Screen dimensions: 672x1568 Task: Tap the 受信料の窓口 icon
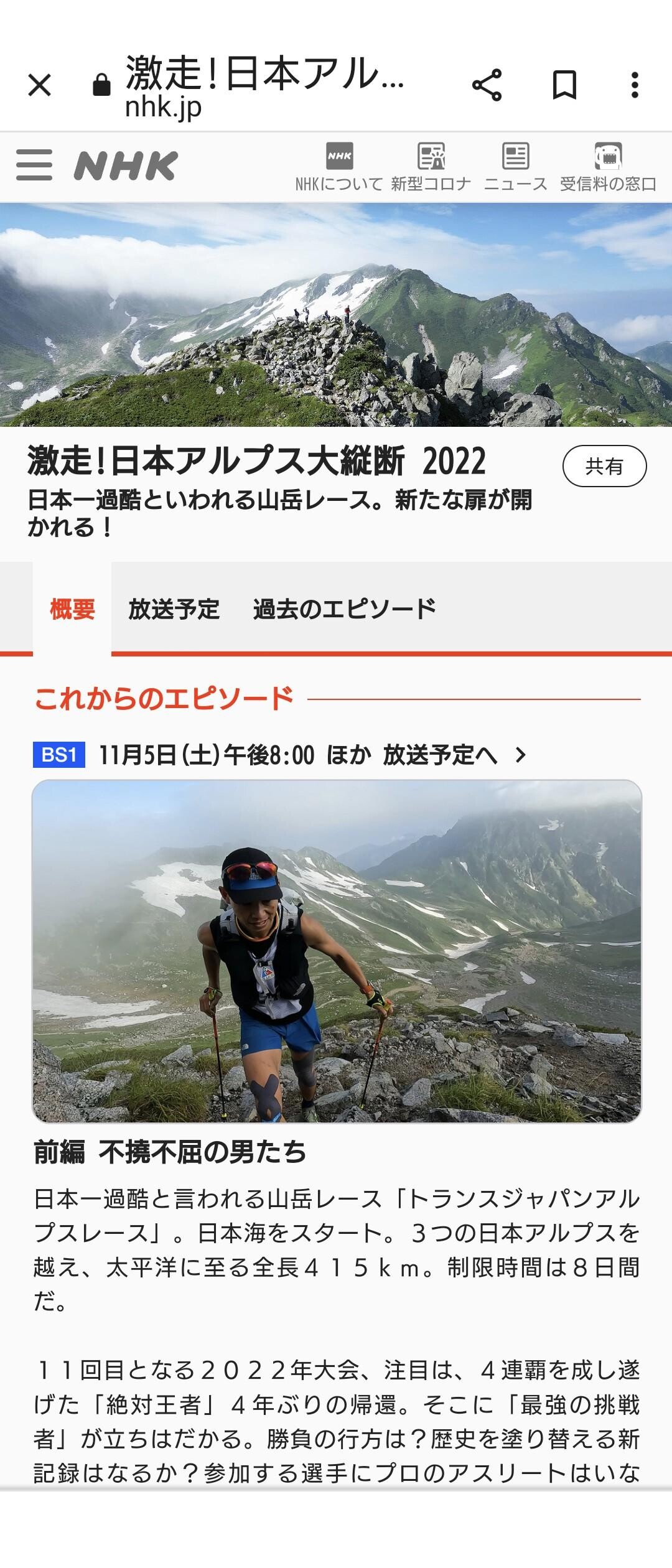[608, 154]
